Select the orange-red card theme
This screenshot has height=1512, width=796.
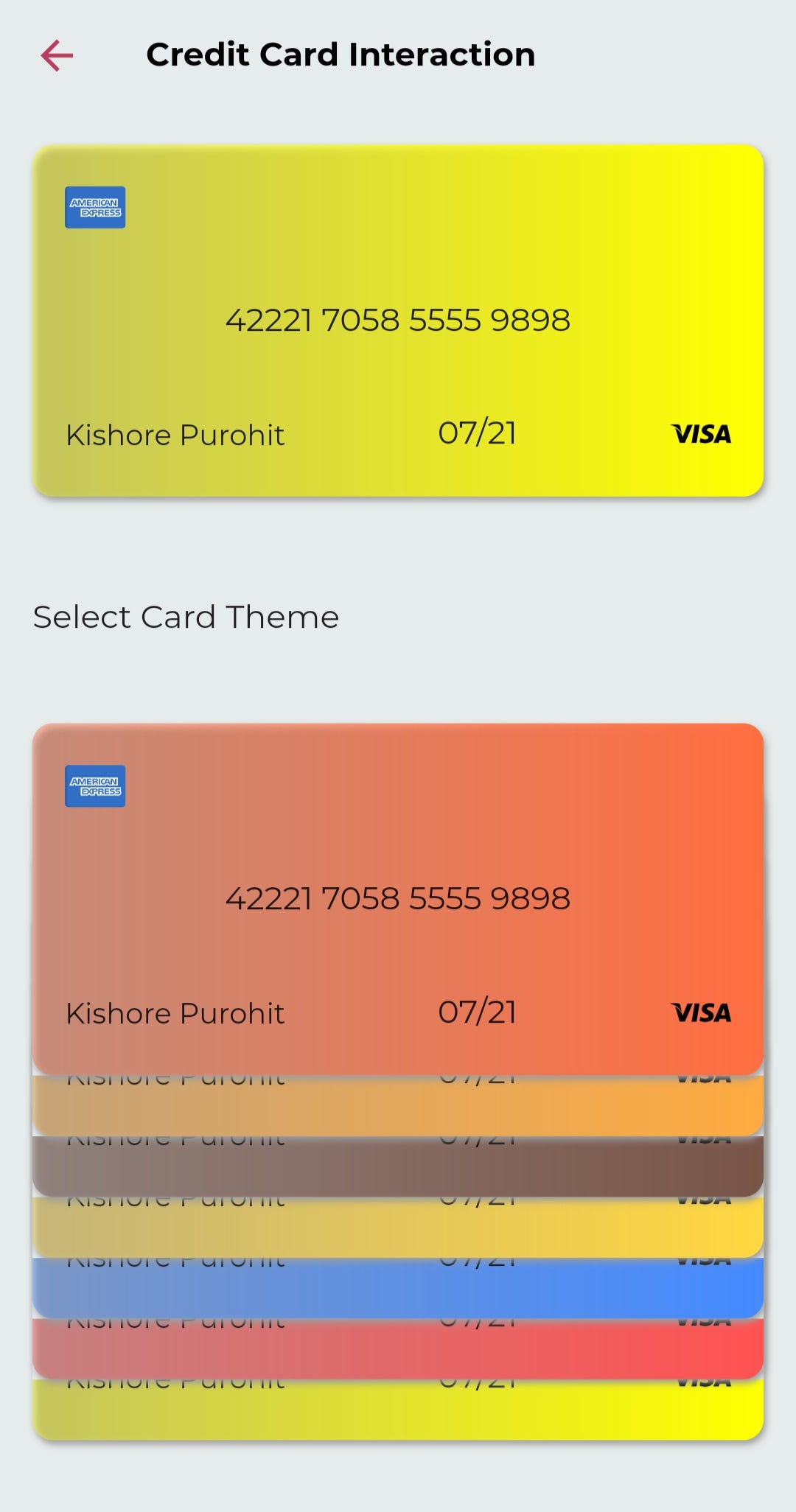[398, 899]
